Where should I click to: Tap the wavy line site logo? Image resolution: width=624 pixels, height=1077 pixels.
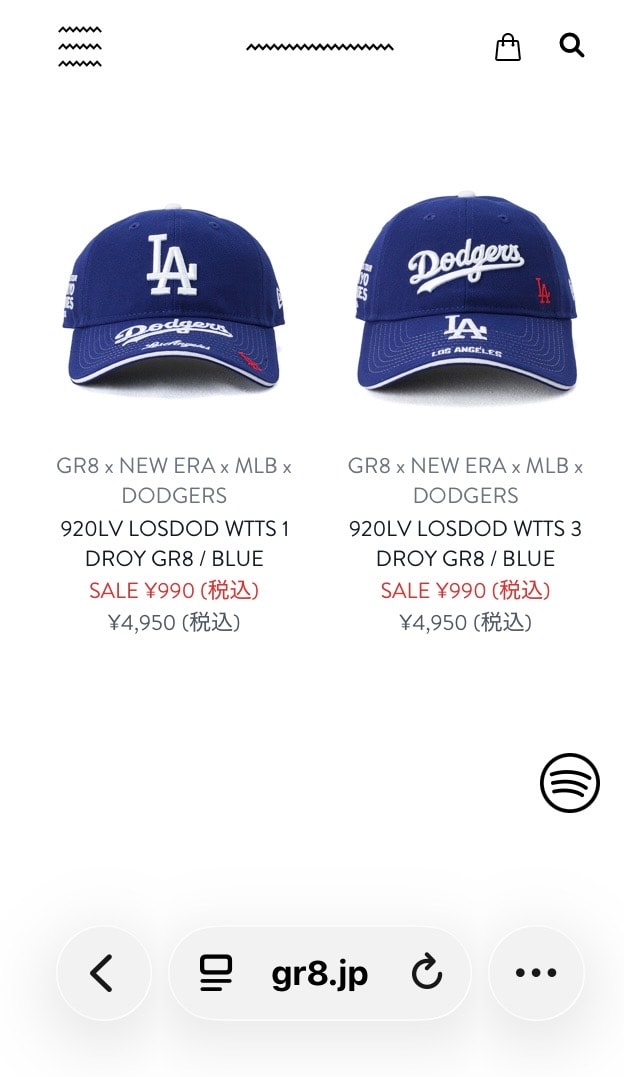[x=320, y=47]
